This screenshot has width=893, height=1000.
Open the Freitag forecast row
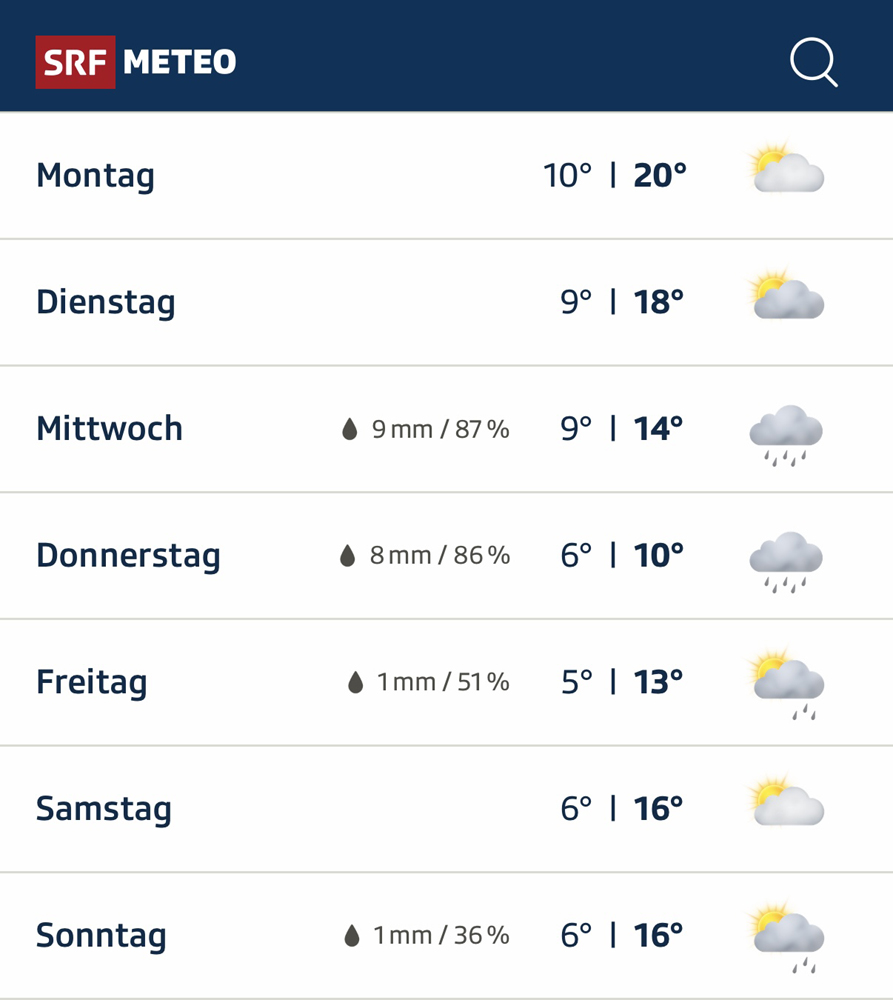tap(446, 682)
